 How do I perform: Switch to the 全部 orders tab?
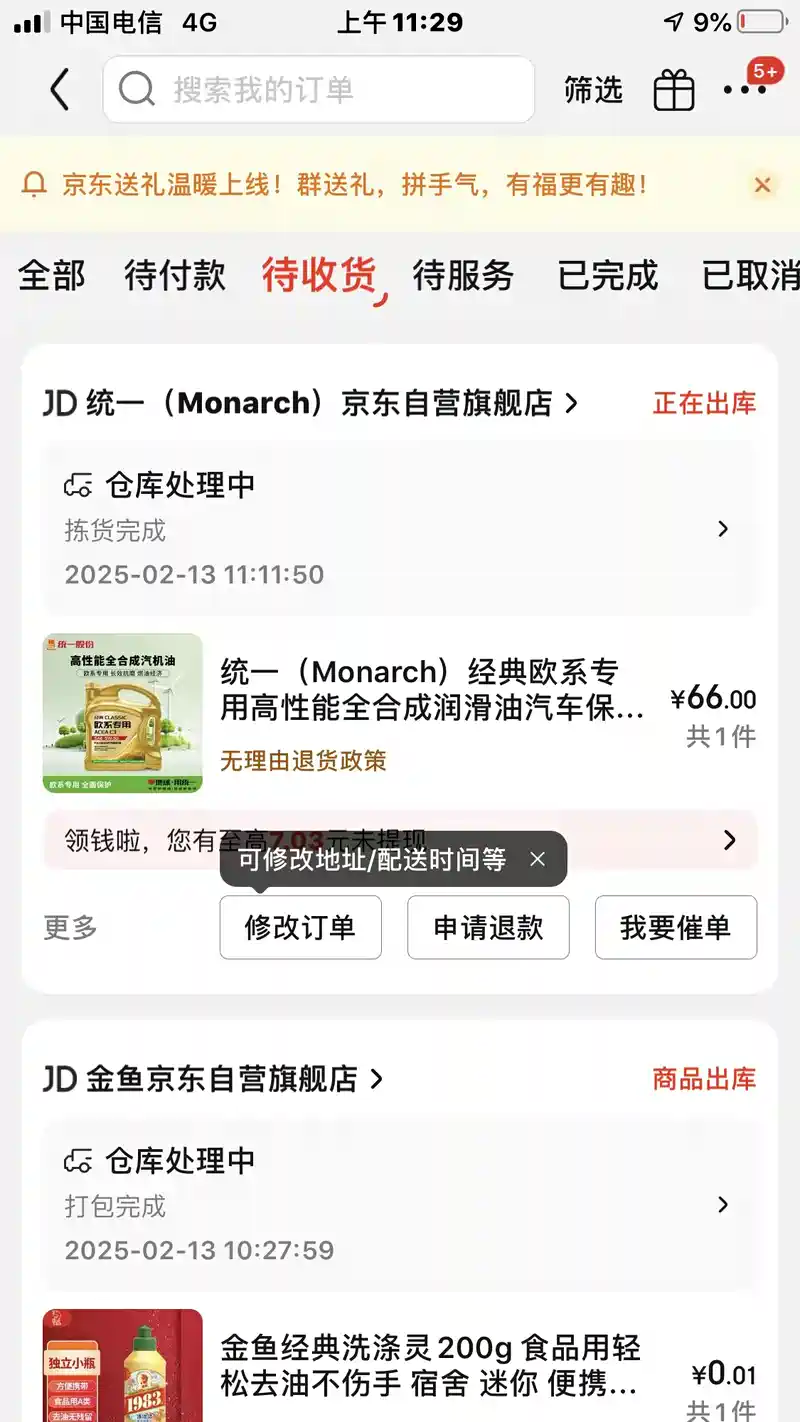click(52, 275)
